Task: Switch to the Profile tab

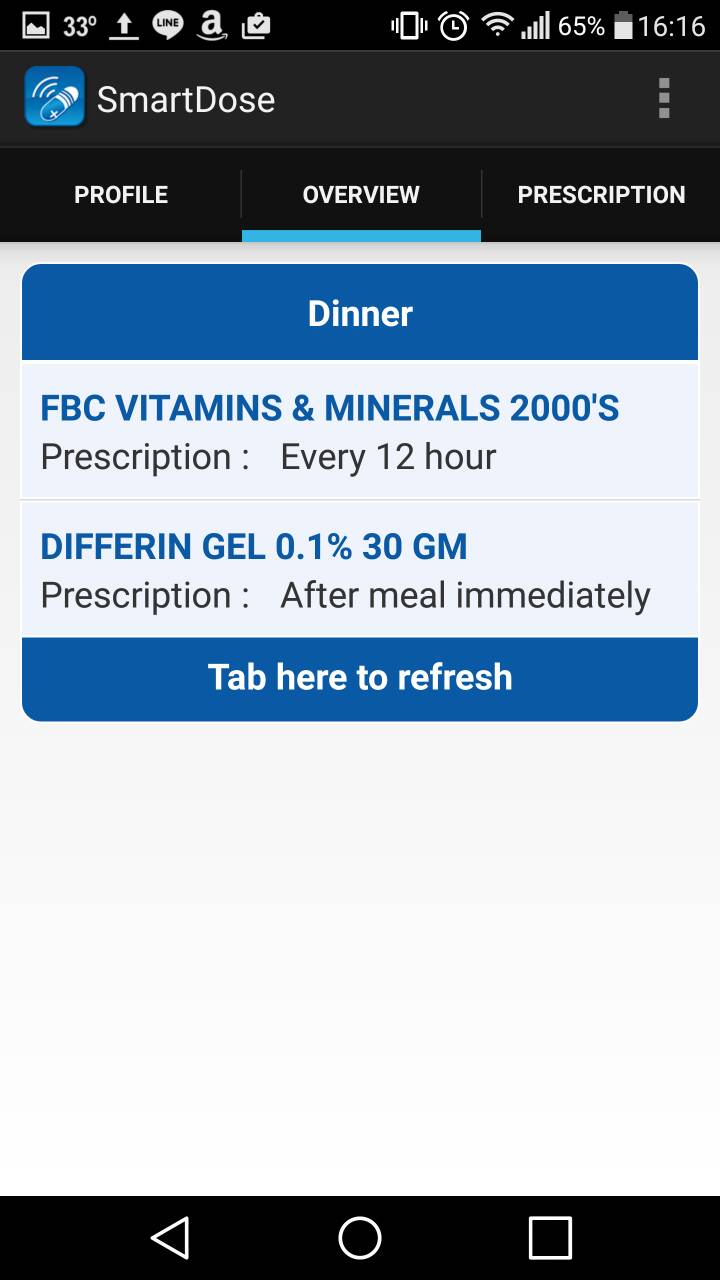Action: click(x=121, y=194)
